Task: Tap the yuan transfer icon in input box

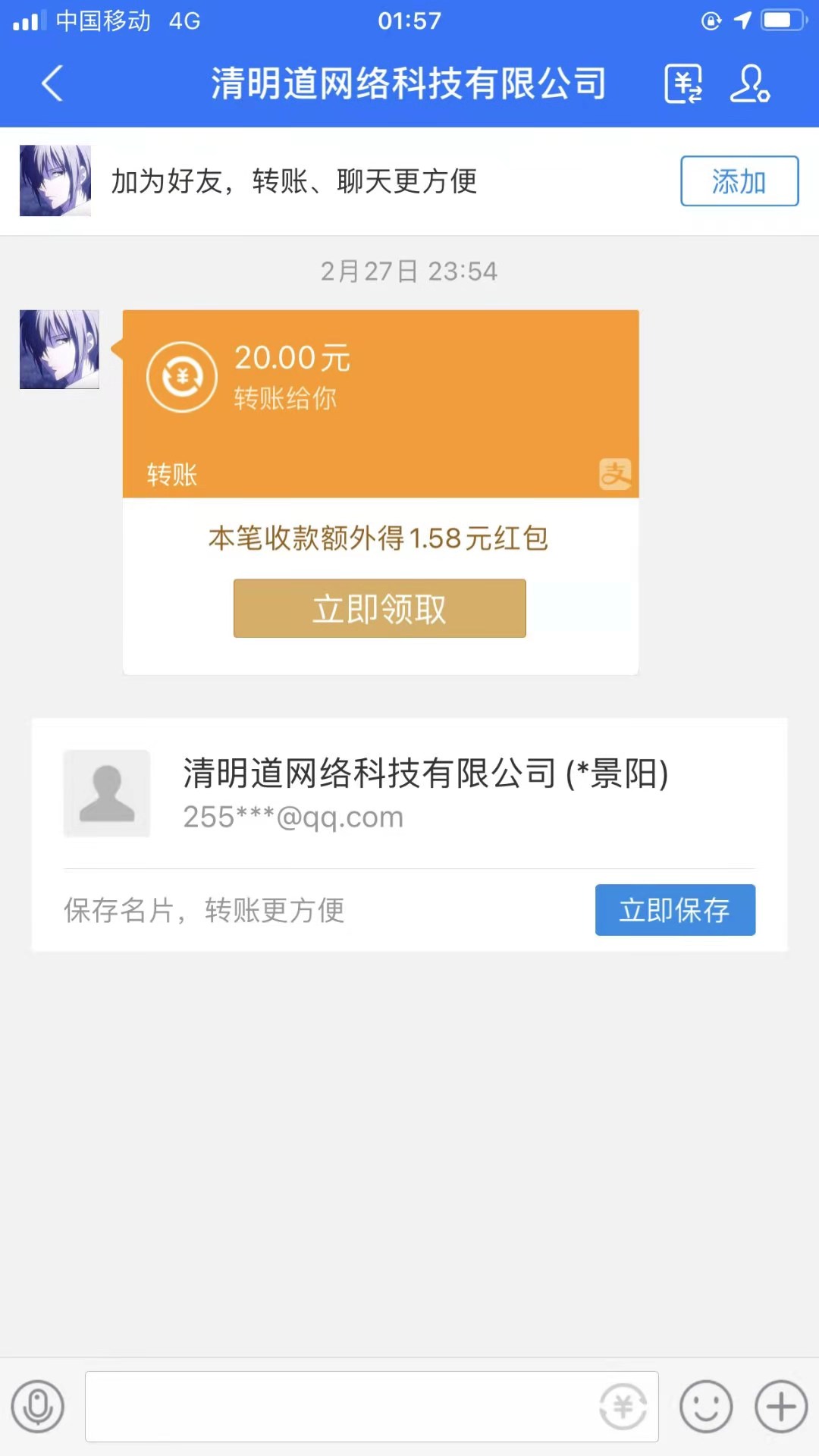Action: [x=623, y=1407]
